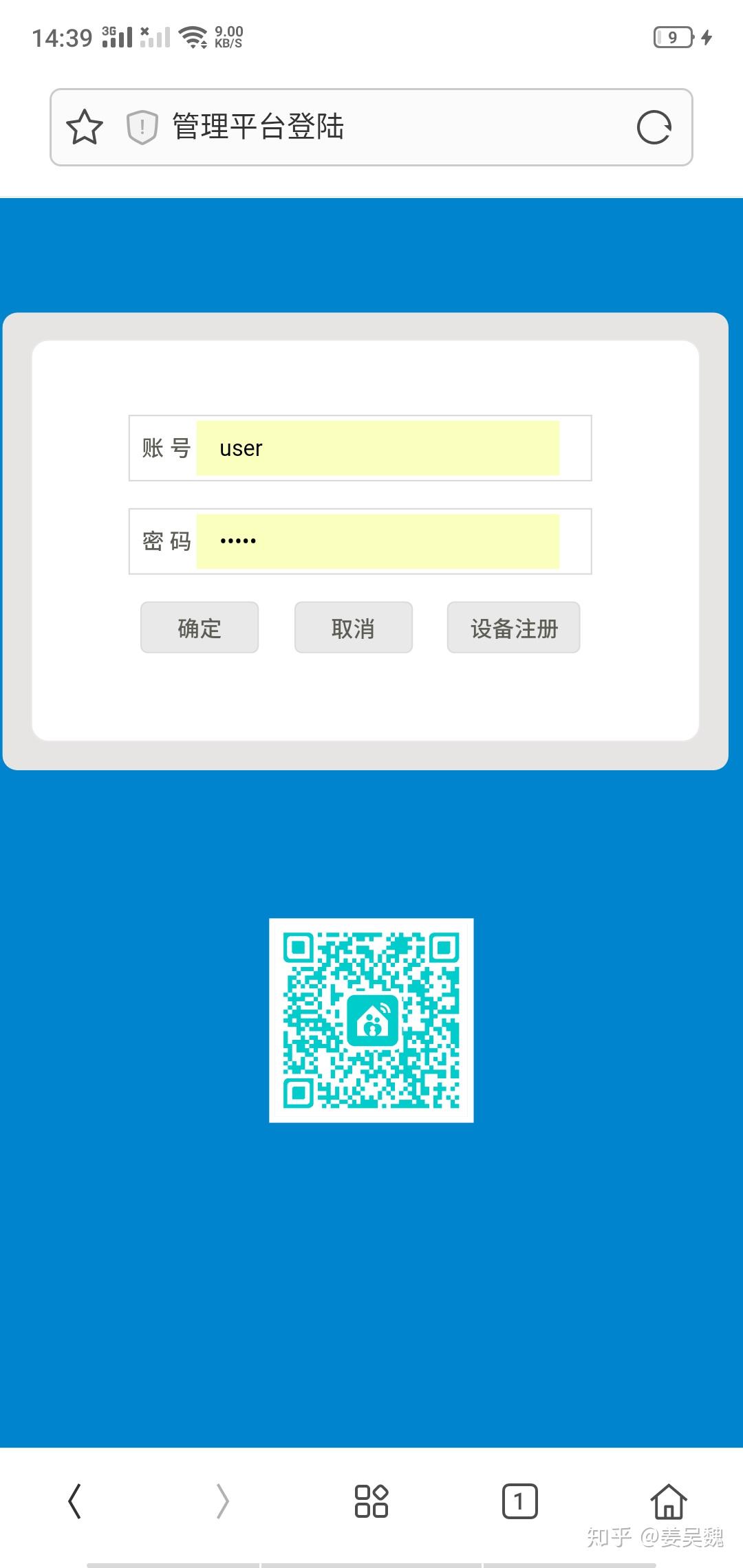Bookmark this page with the star icon
743x1568 pixels.
[x=85, y=127]
